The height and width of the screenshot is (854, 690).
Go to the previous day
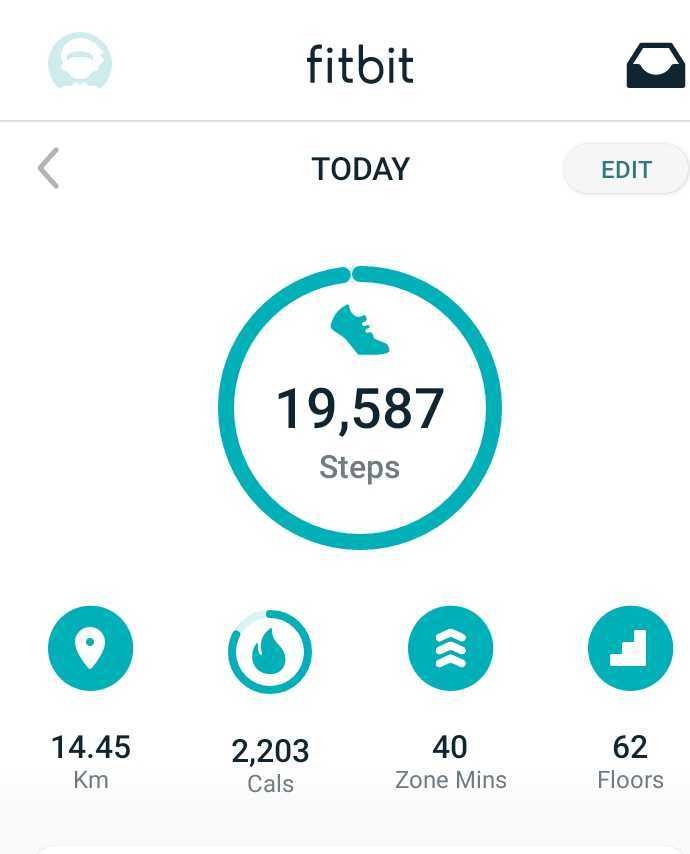(48, 168)
